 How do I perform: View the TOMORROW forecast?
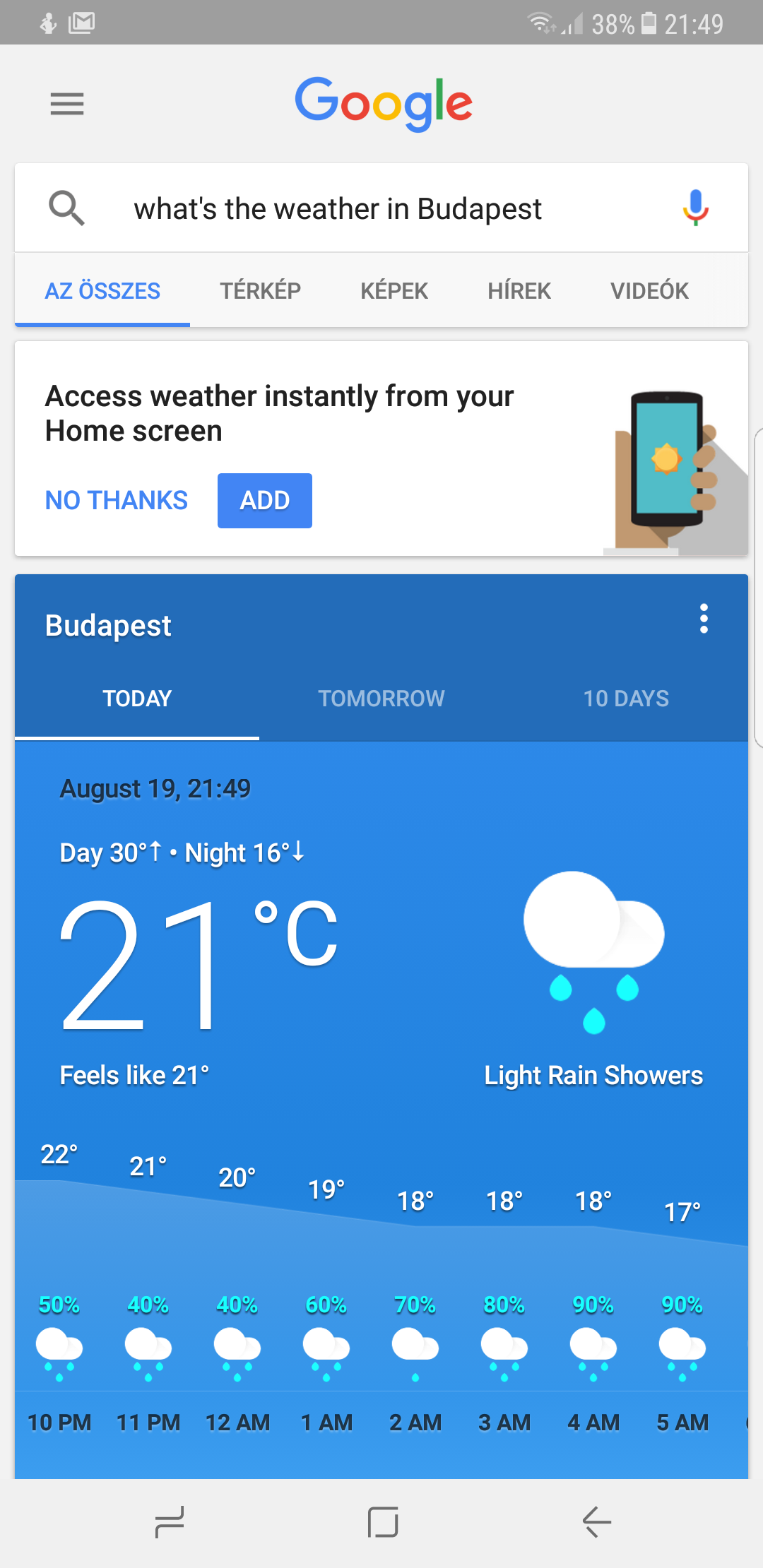tap(381, 699)
